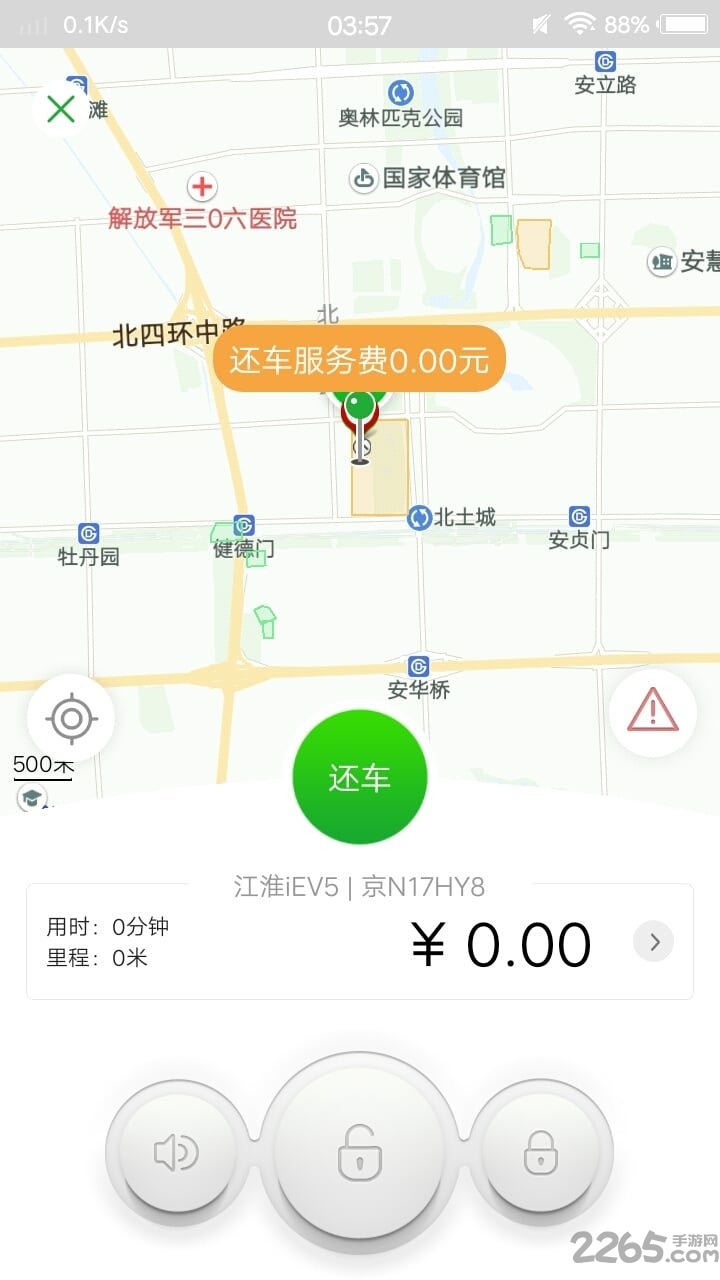
Task: Honk the car horn with speaker button
Action: pyautogui.click(x=176, y=1153)
